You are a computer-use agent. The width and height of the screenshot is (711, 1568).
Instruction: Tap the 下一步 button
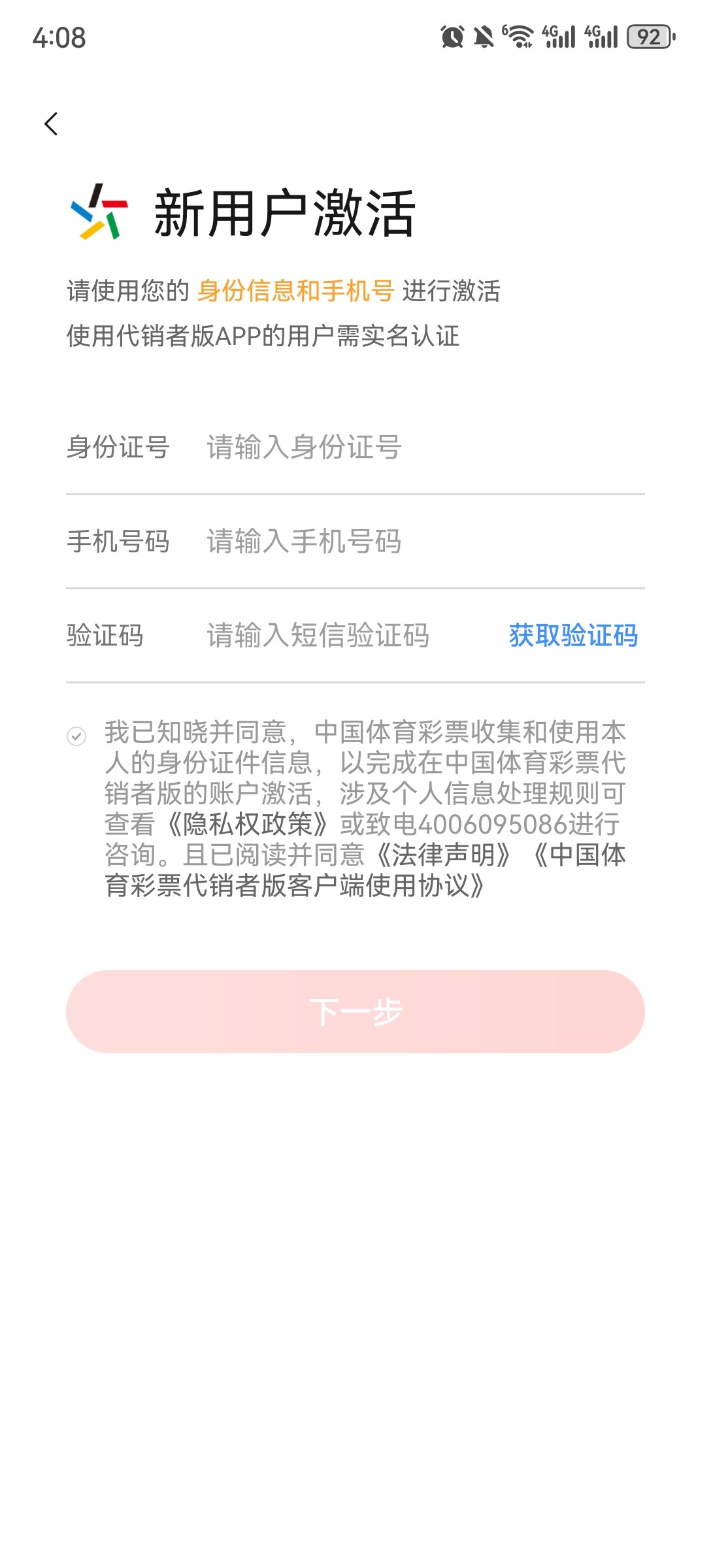(355, 1011)
